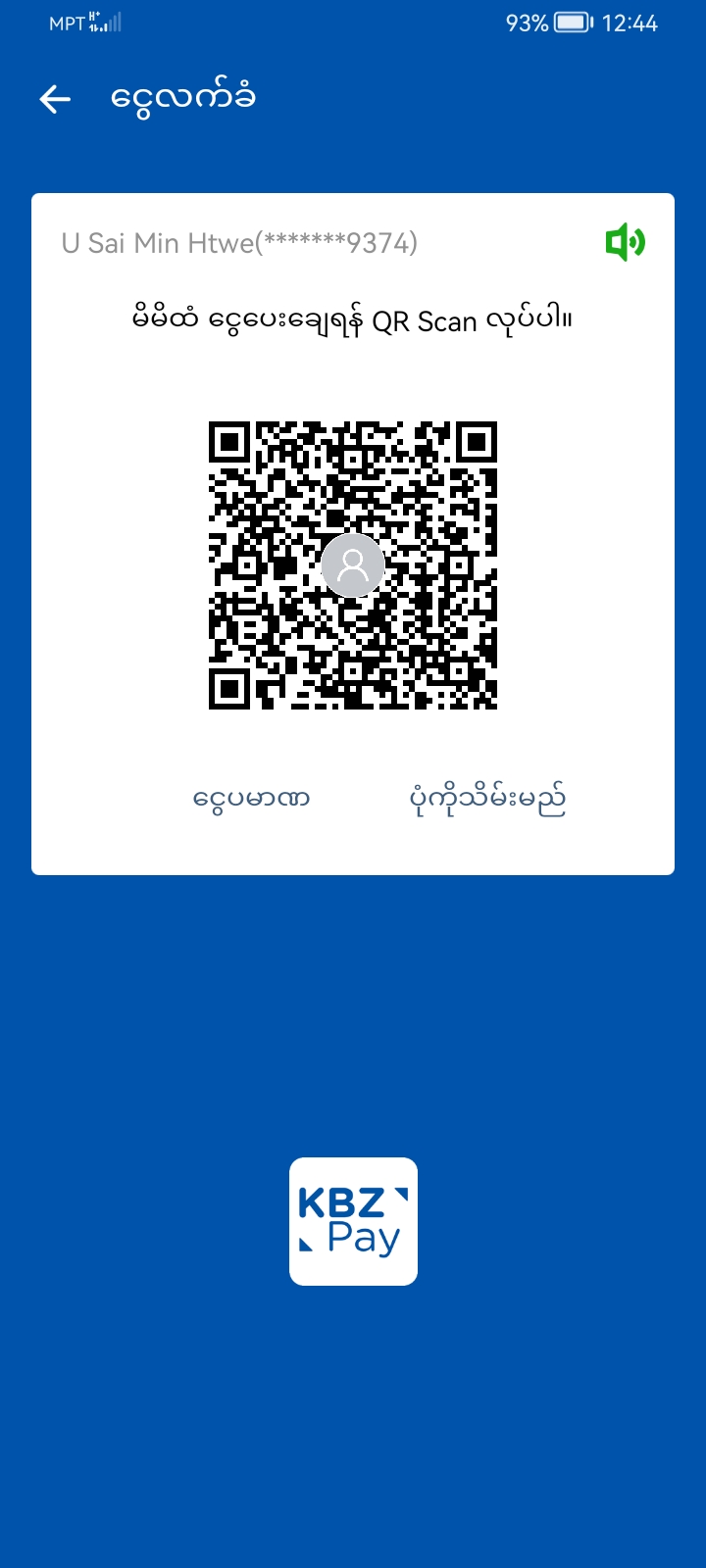The height and width of the screenshot is (1568, 706).
Task: Go back using the top-left arrow
Action: (55, 99)
